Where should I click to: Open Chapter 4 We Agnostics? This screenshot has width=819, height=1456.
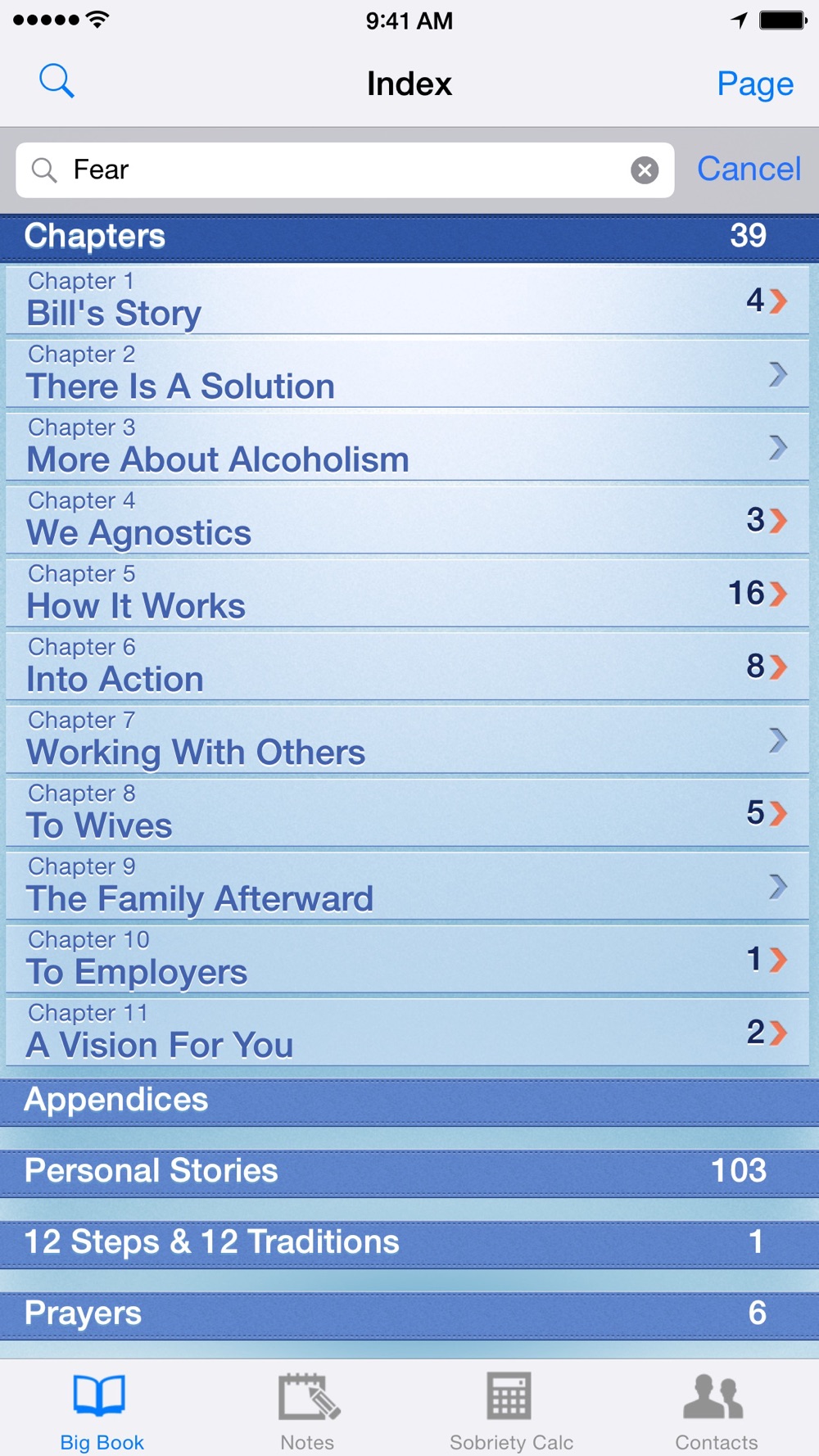tap(407, 519)
